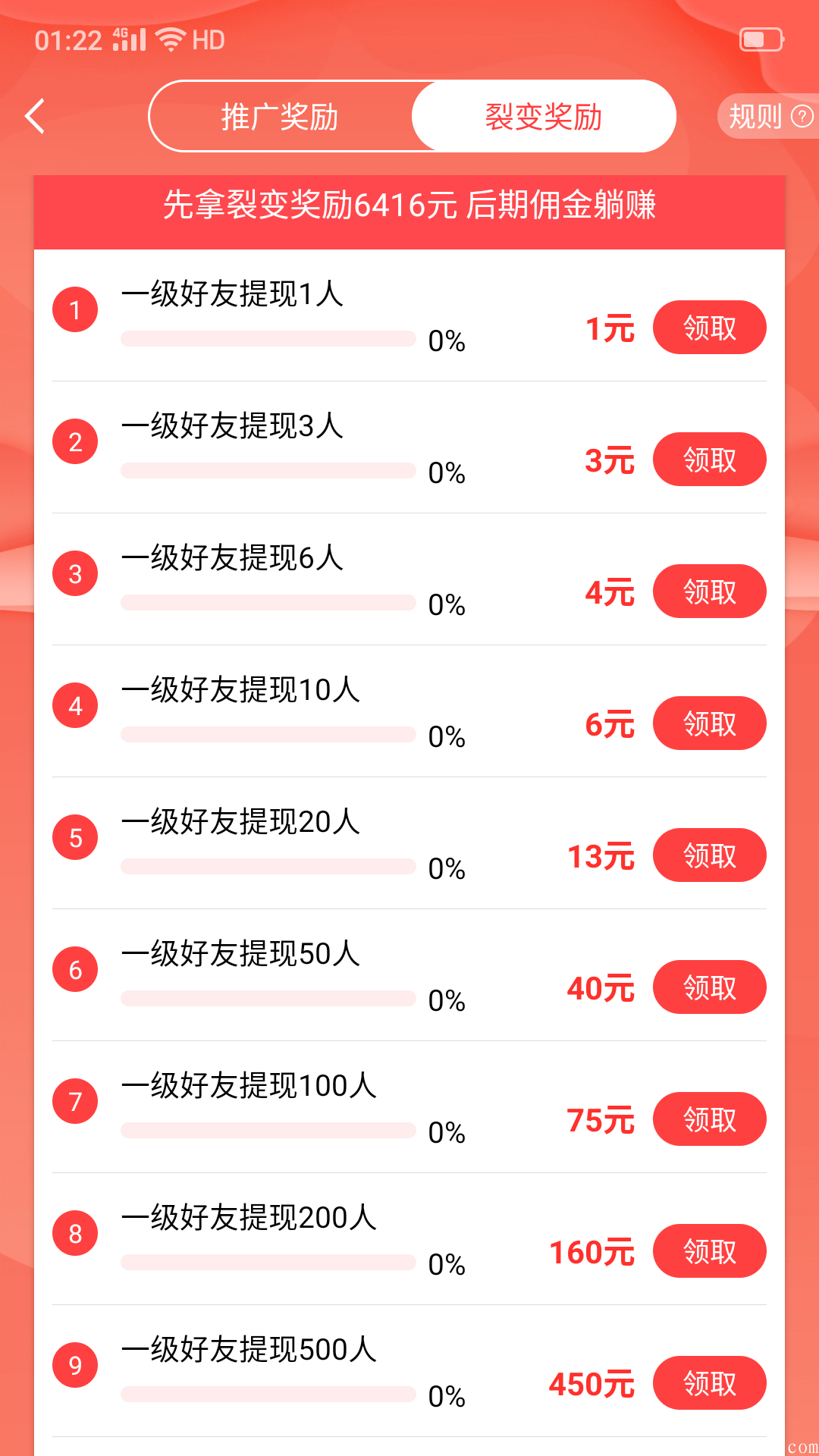
Task: Claim the 1元 reward with 领取
Action: click(709, 328)
